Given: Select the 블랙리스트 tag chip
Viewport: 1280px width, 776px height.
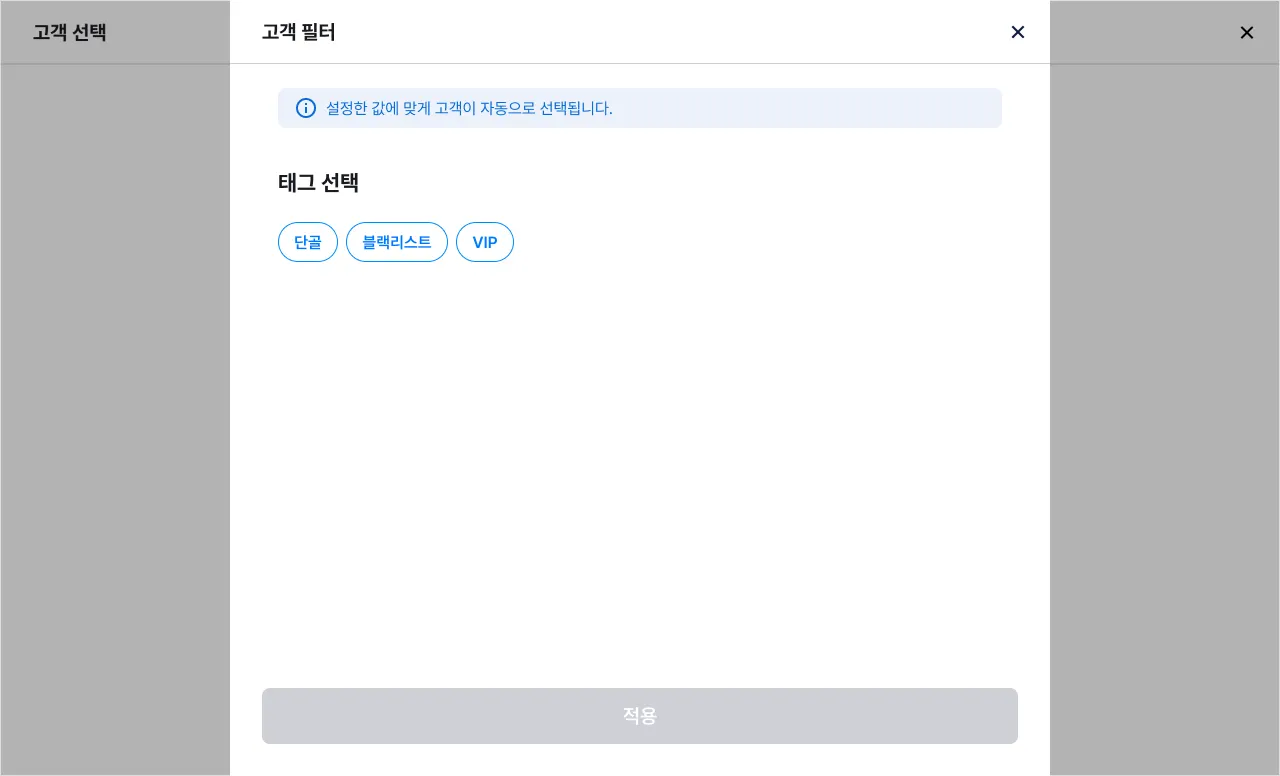Looking at the screenshot, I should pos(397,242).
